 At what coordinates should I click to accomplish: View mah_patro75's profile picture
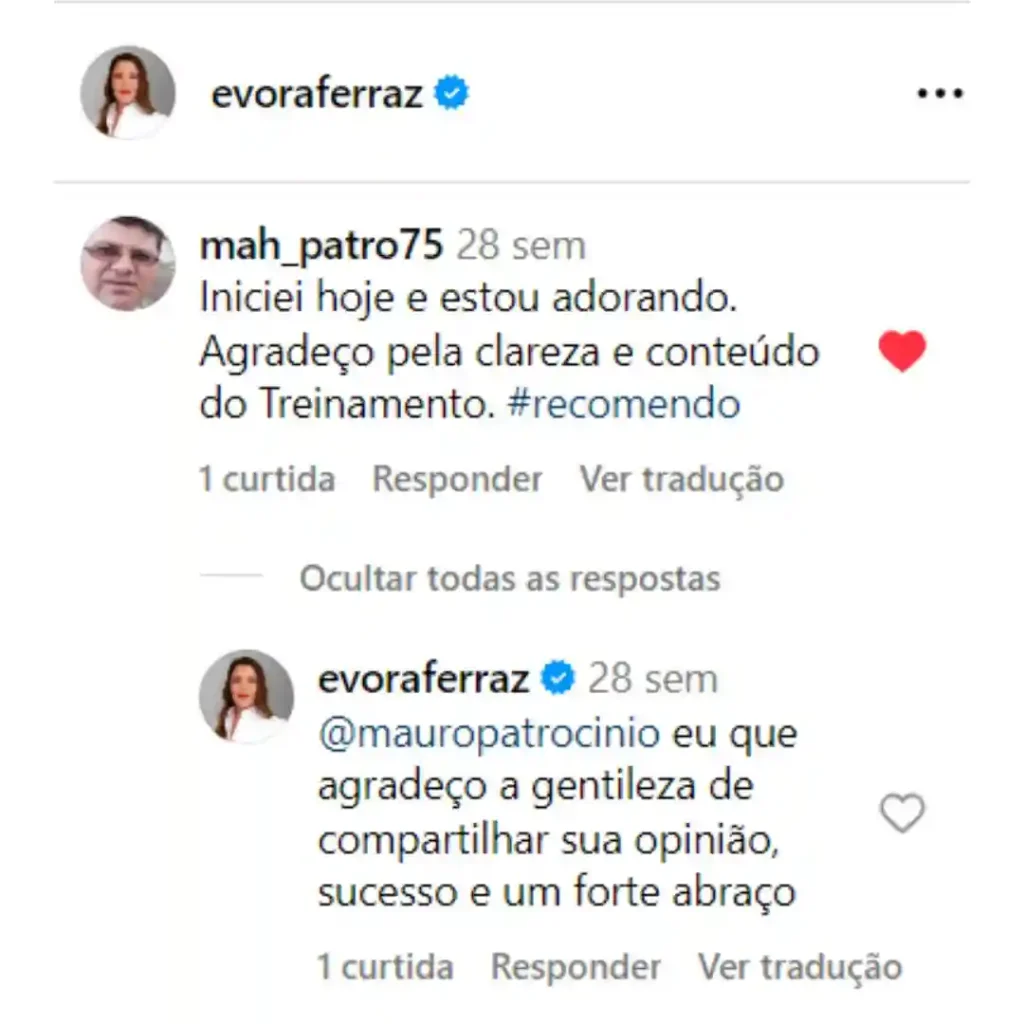[x=127, y=263]
